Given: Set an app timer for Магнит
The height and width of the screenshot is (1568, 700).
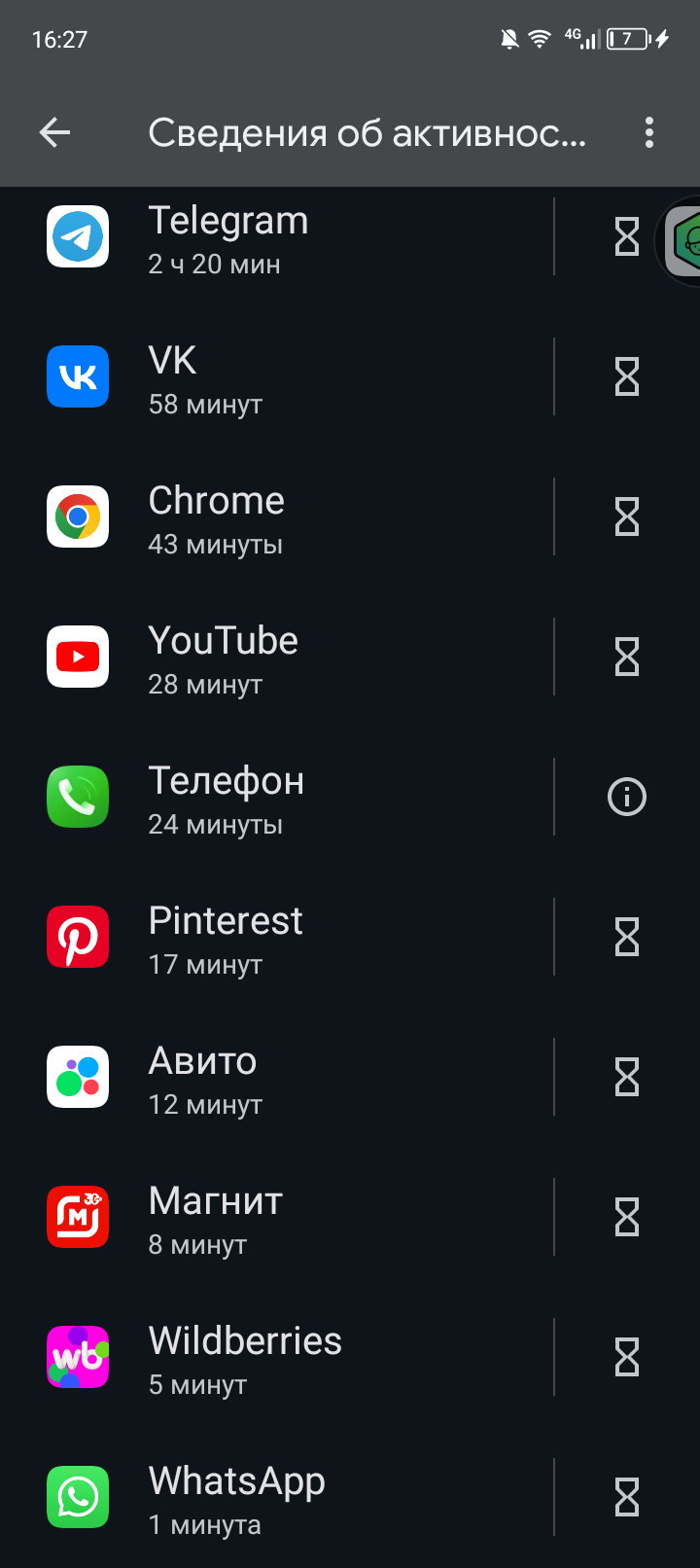Looking at the screenshot, I should click(627, 1218).
